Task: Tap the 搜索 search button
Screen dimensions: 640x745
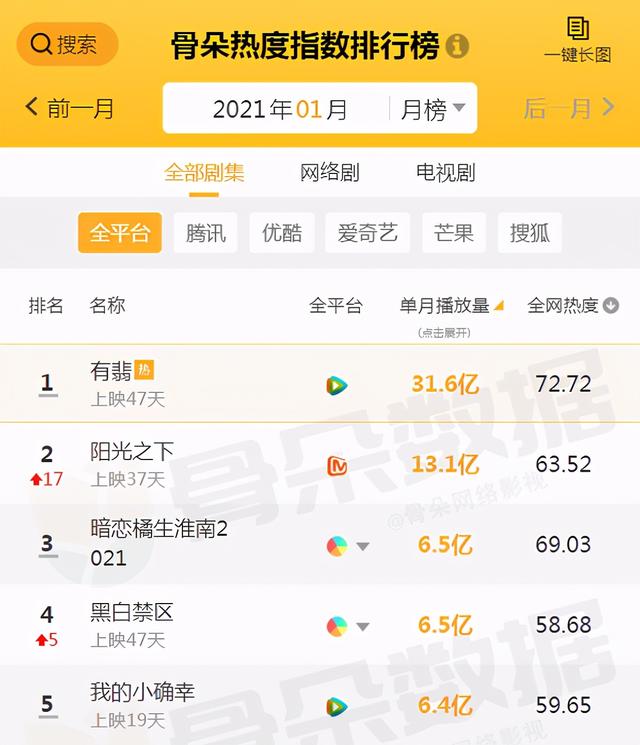Action: 67,44
